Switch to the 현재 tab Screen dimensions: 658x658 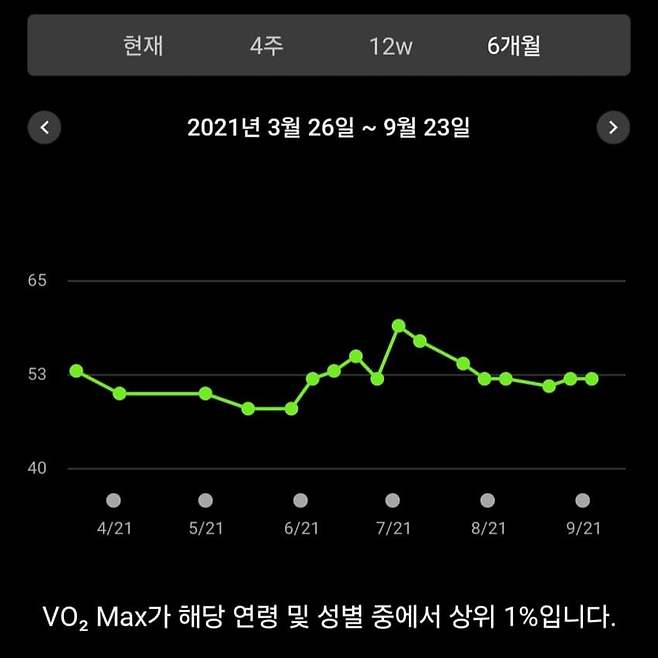143,46
